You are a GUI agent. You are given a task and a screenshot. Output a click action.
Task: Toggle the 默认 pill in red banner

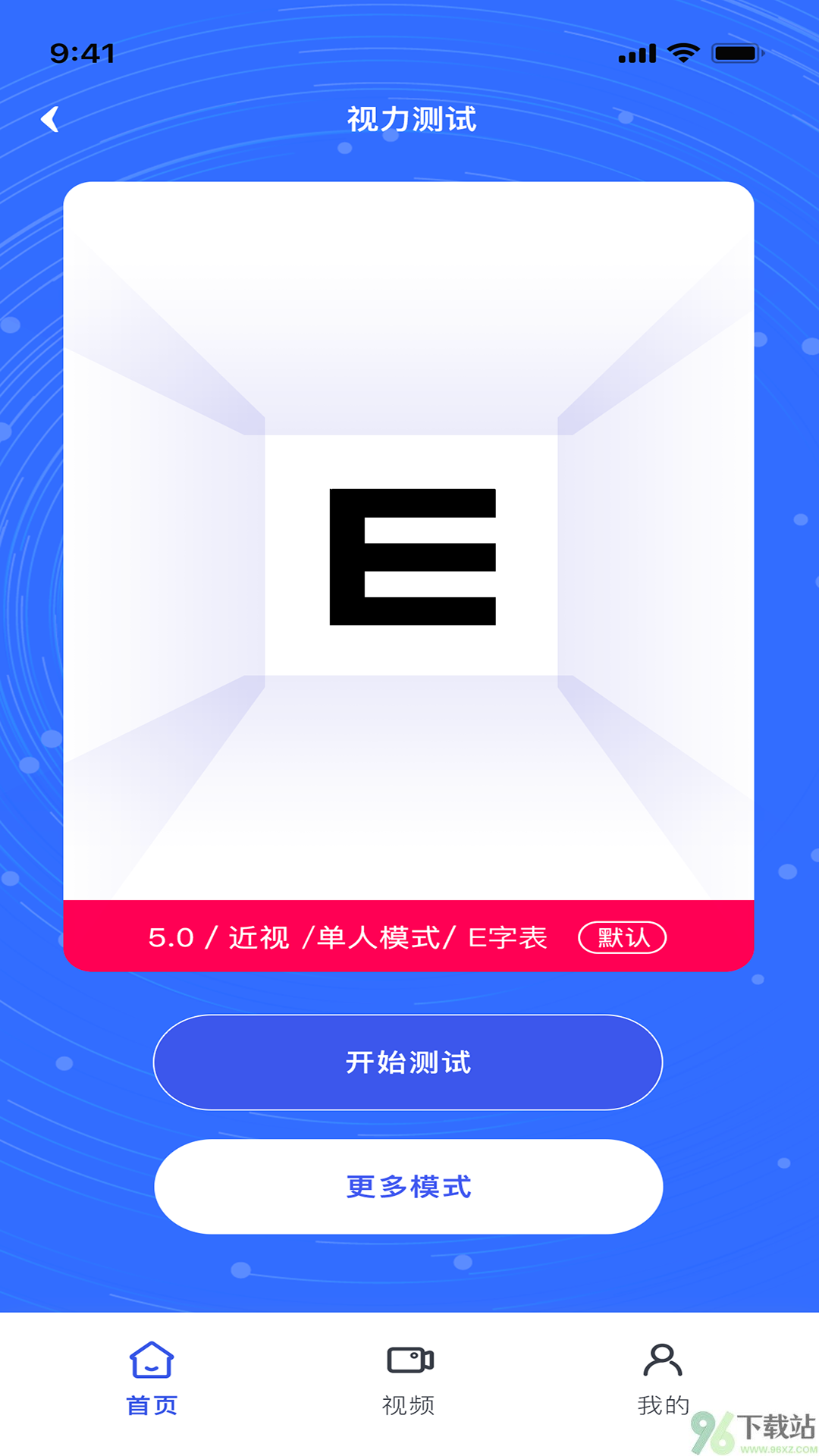coord(622,937)
